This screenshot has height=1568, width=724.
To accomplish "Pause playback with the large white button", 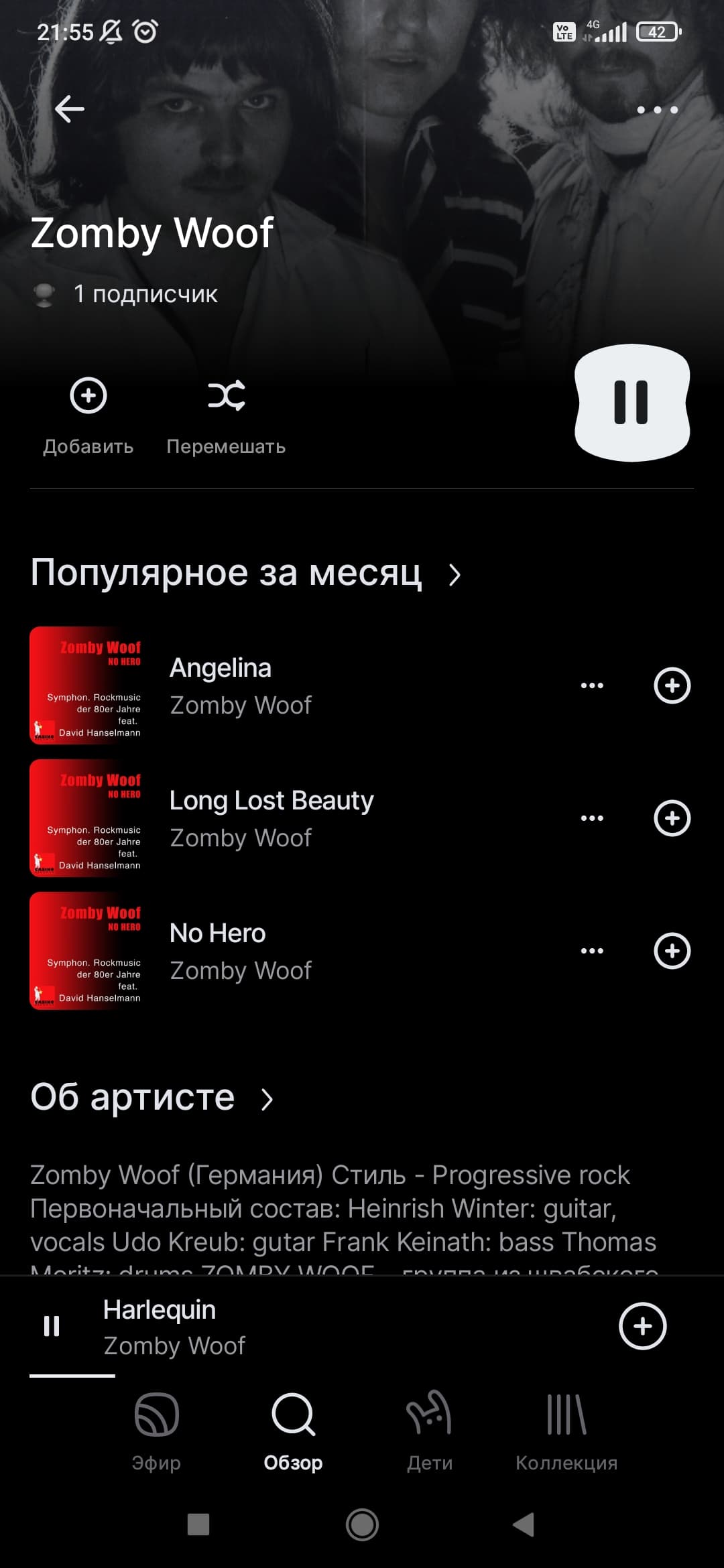I will [x=632, y=403].
